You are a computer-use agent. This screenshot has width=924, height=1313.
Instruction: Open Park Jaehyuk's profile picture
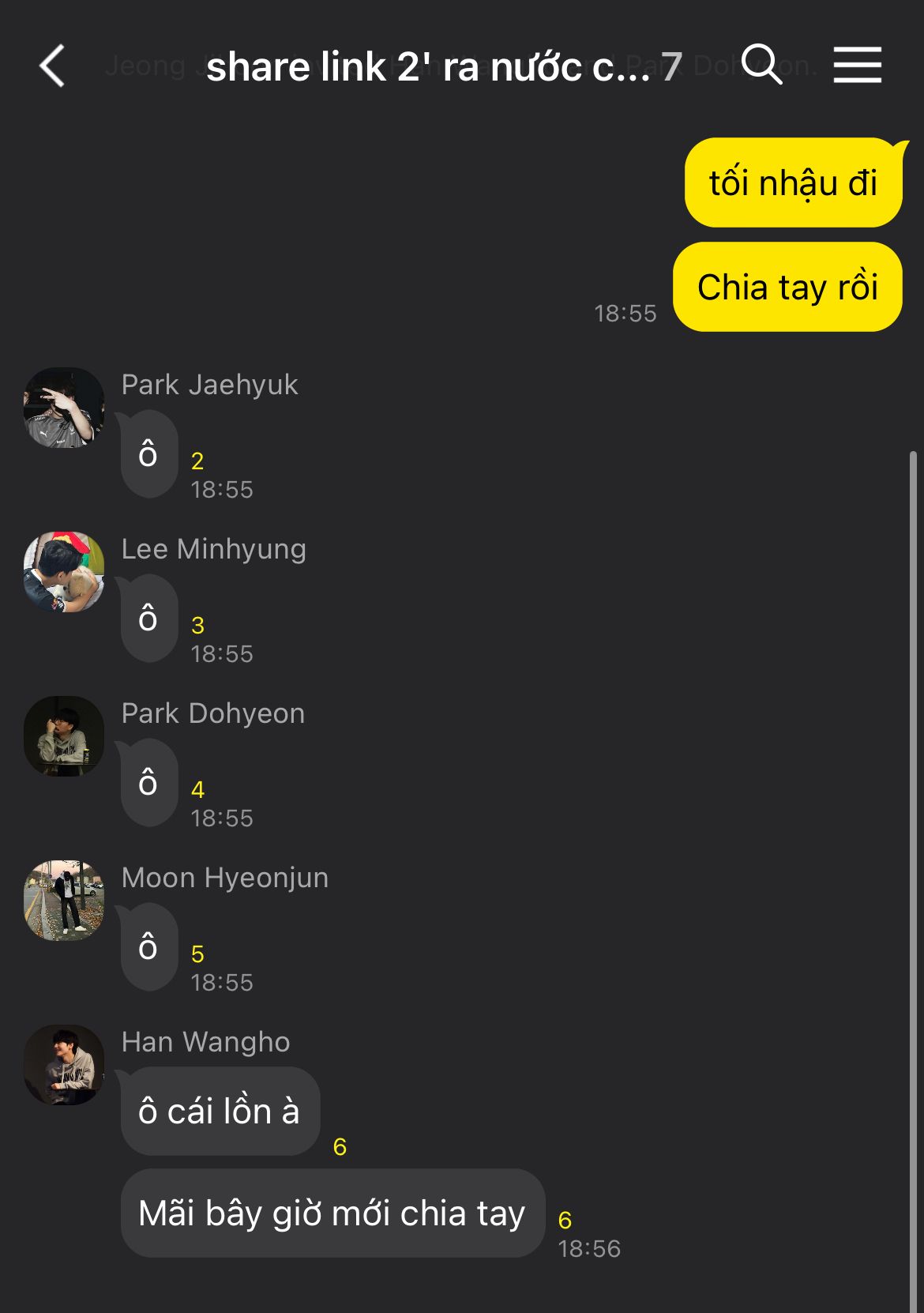(x=64, y=408)
